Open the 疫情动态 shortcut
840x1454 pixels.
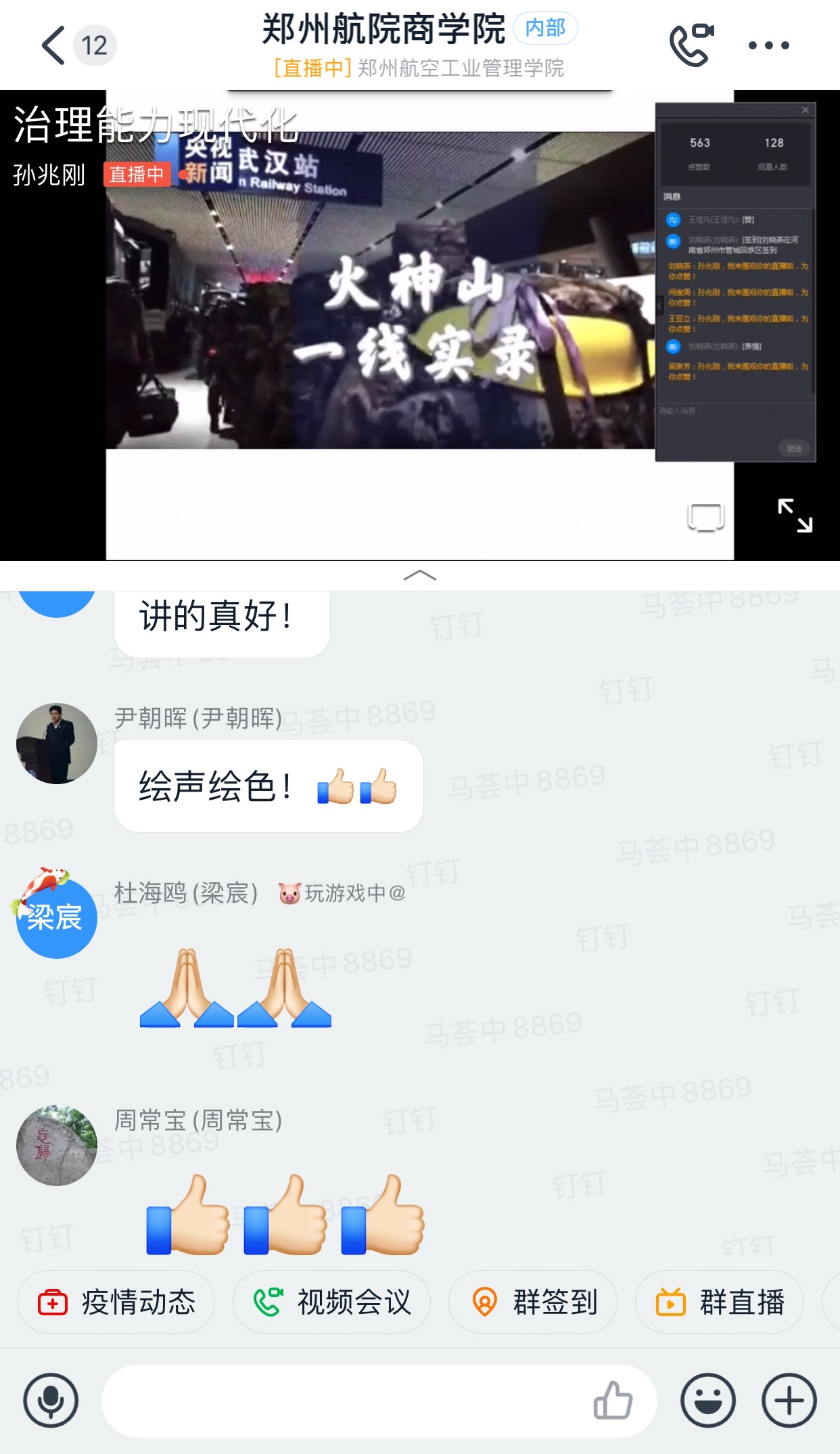pyautogui.click(x=116, y=1302)
